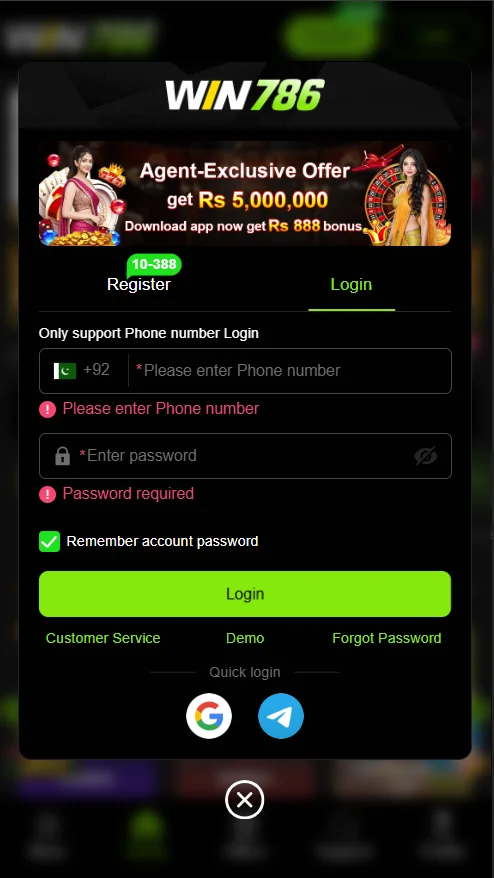
Task: Switch to the Register tab
Action: coord(139,284)
